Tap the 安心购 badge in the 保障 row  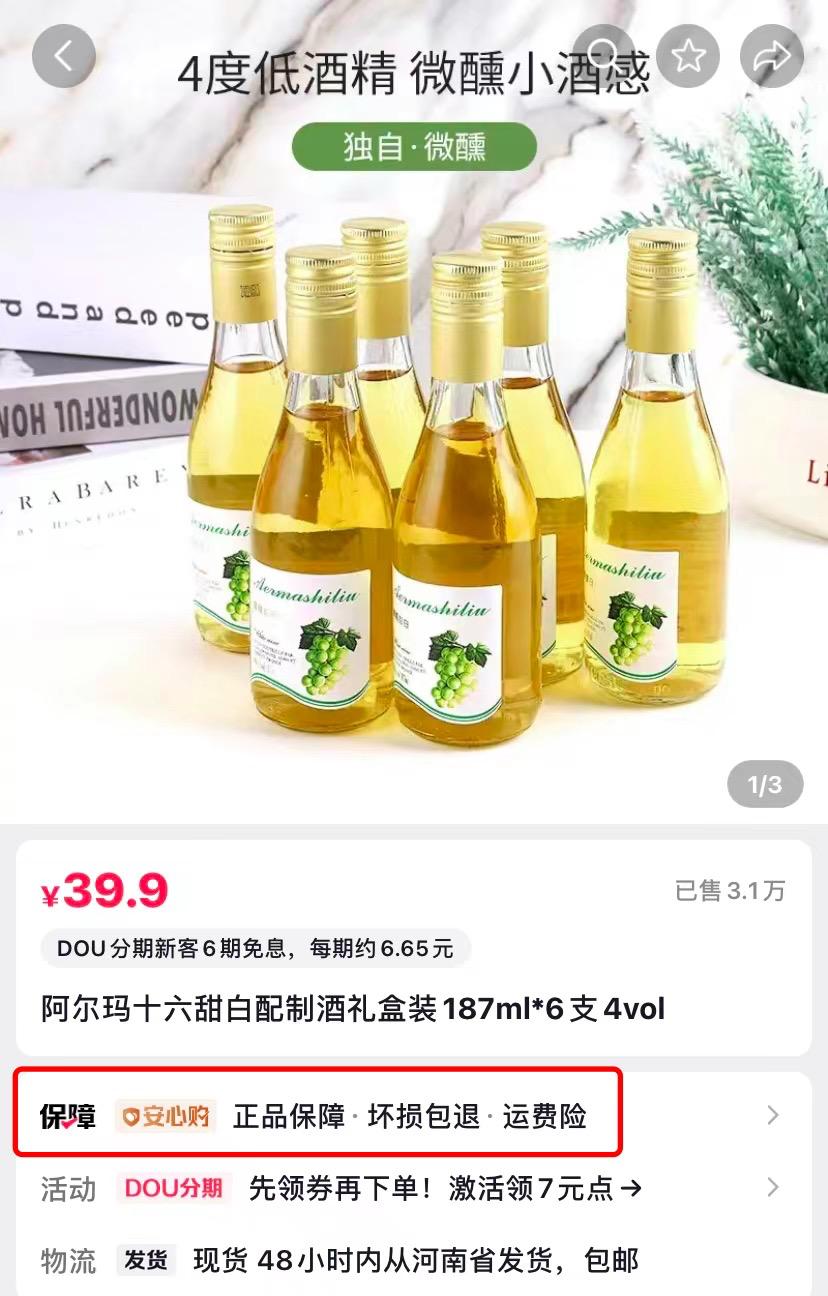pyautogui.click(x=163, y=1115)
